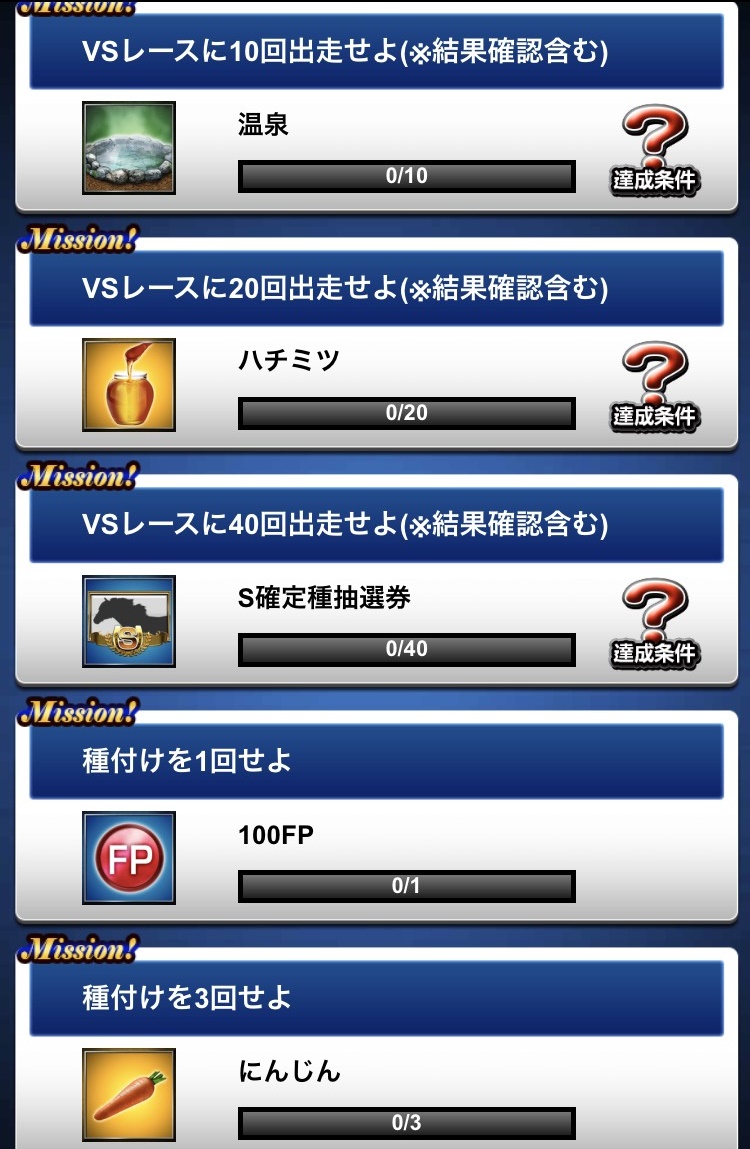Open the 100FP reward icon
This screenshot has width=750, height=1149.
(x=129, y=858)
